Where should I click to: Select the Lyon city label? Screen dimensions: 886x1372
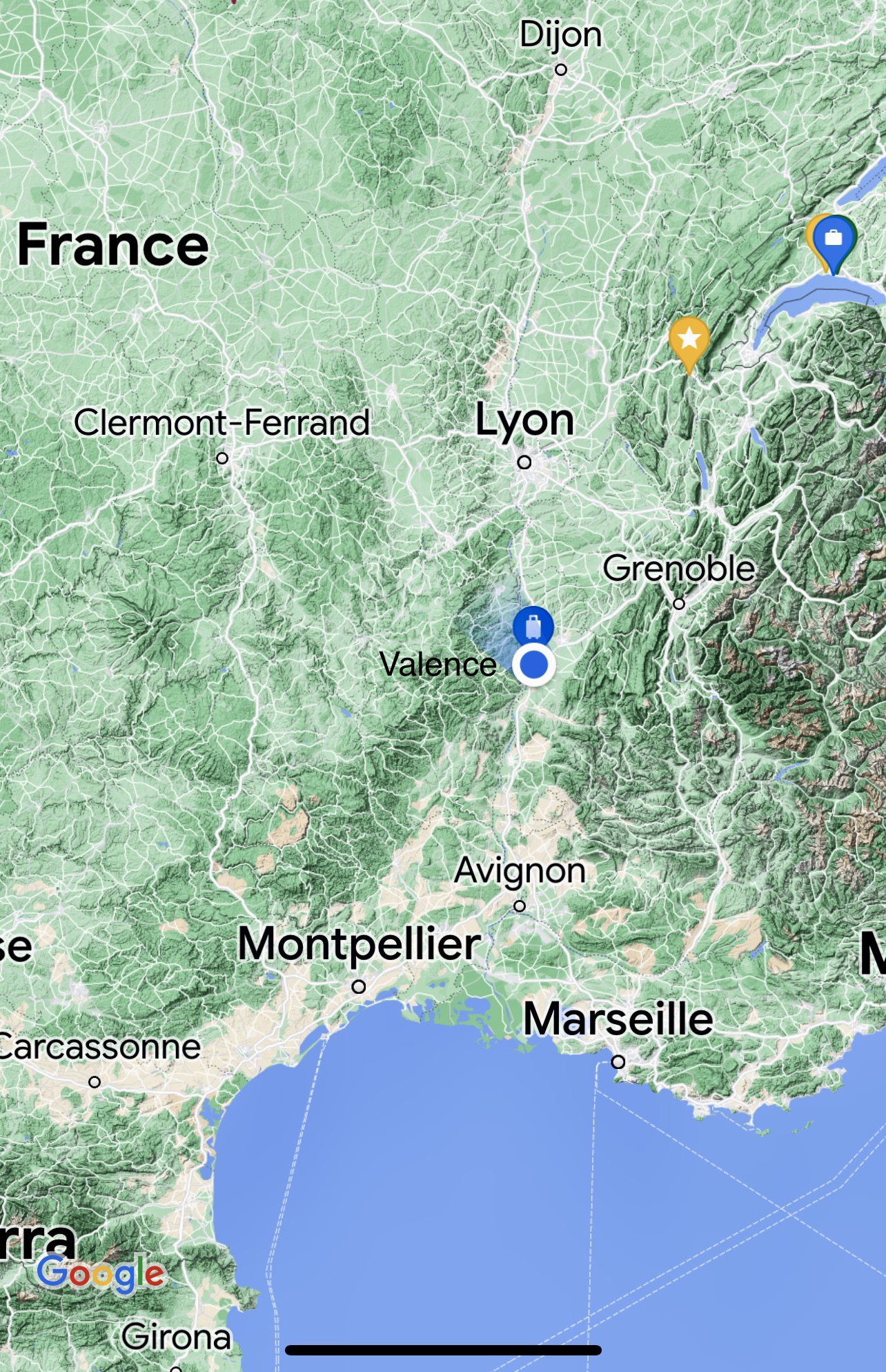[524, 420]
